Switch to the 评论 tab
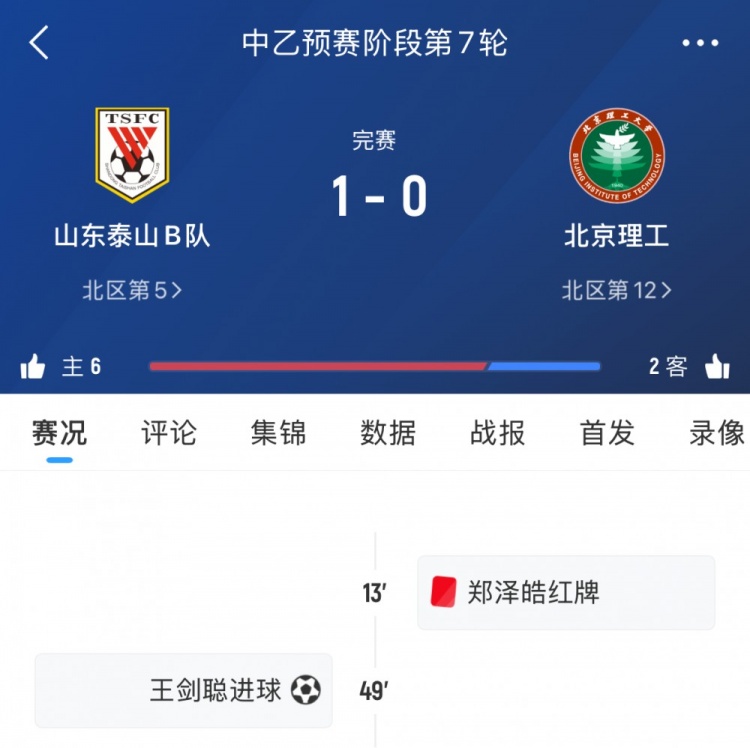Image resolution: width=750 pixels, height=748 pixels. [168, 433]
